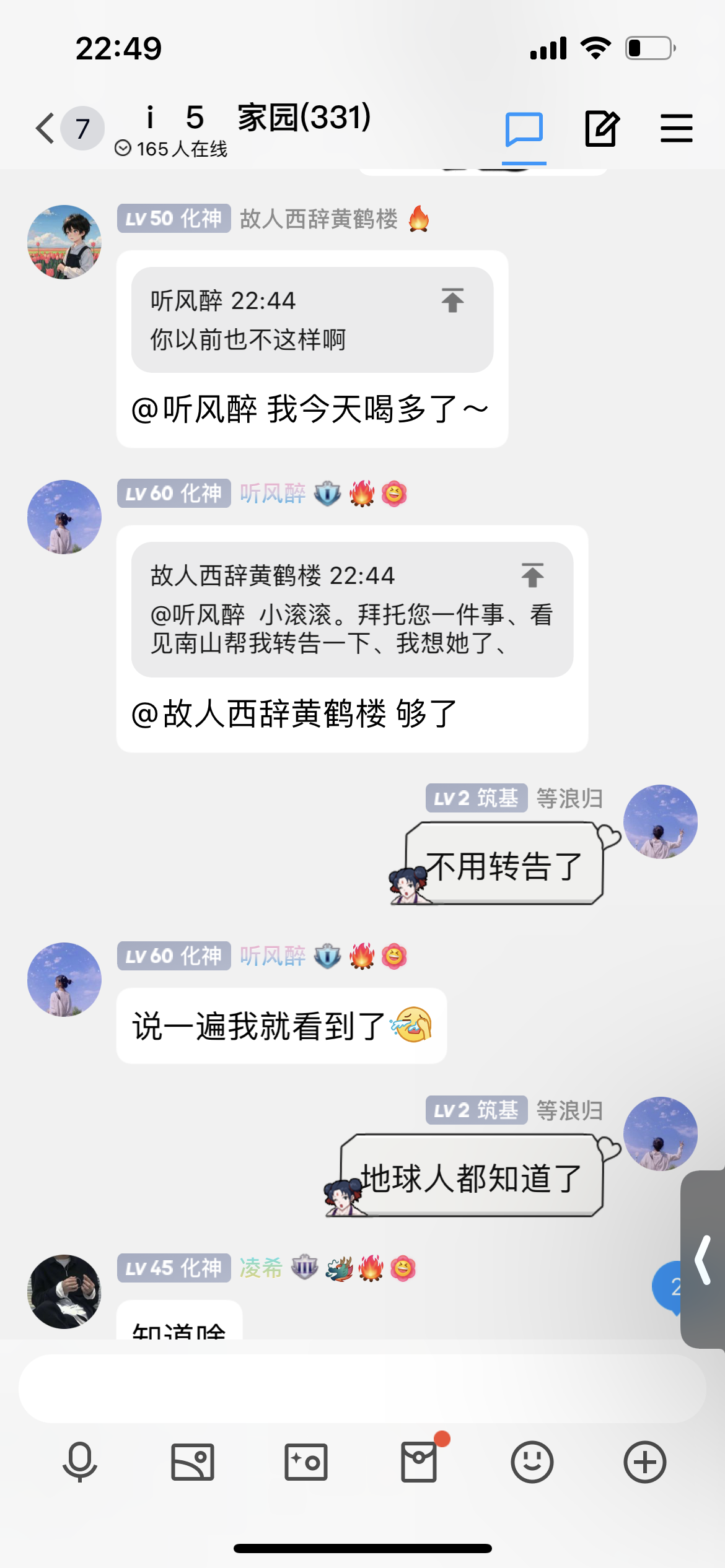The height and width of the screenshot is (1568, 725).
Task: Select the blue chat bubble tab
Action: click(522, 130)
